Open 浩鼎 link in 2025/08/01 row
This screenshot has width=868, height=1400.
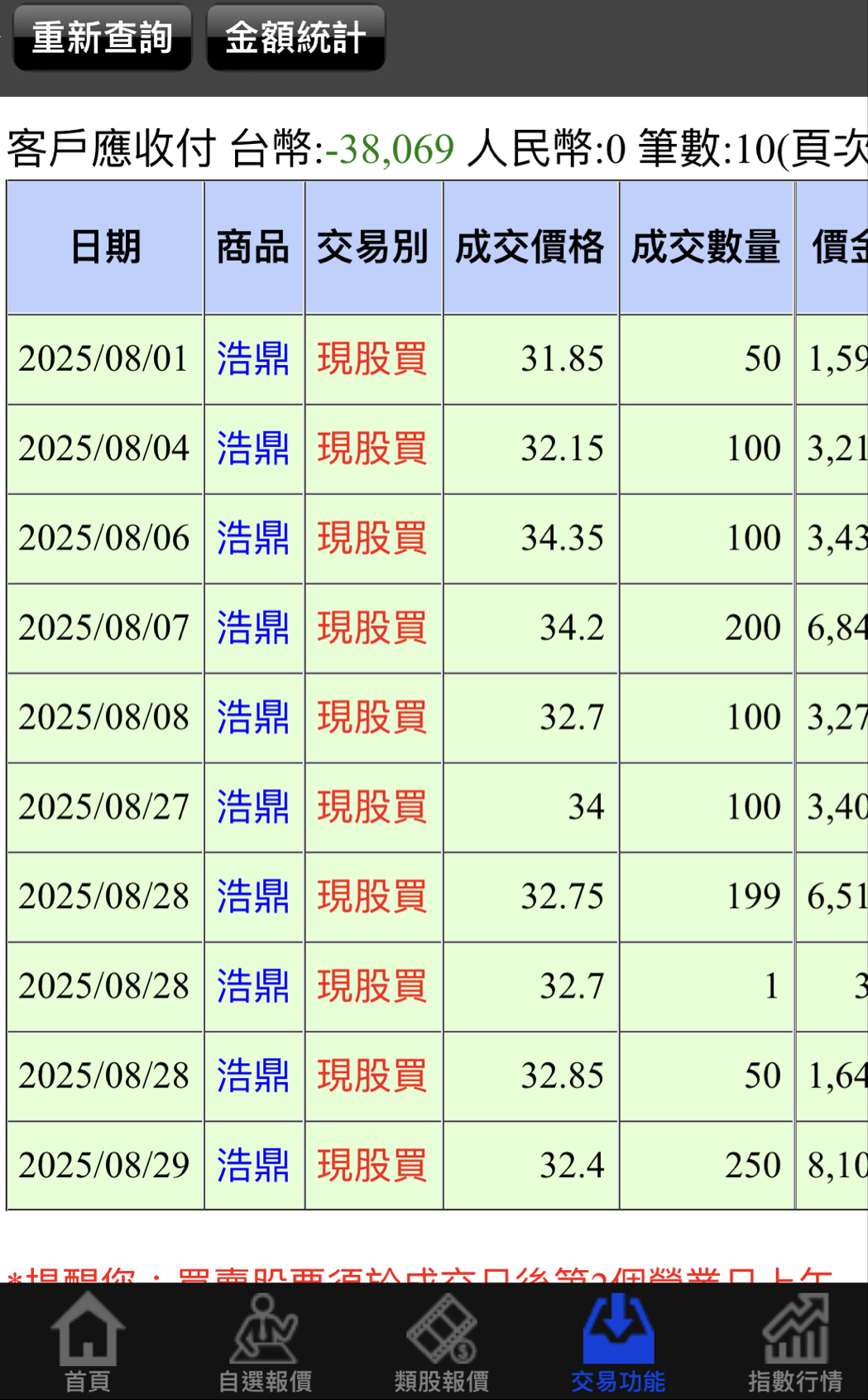[x=253, y=359]
